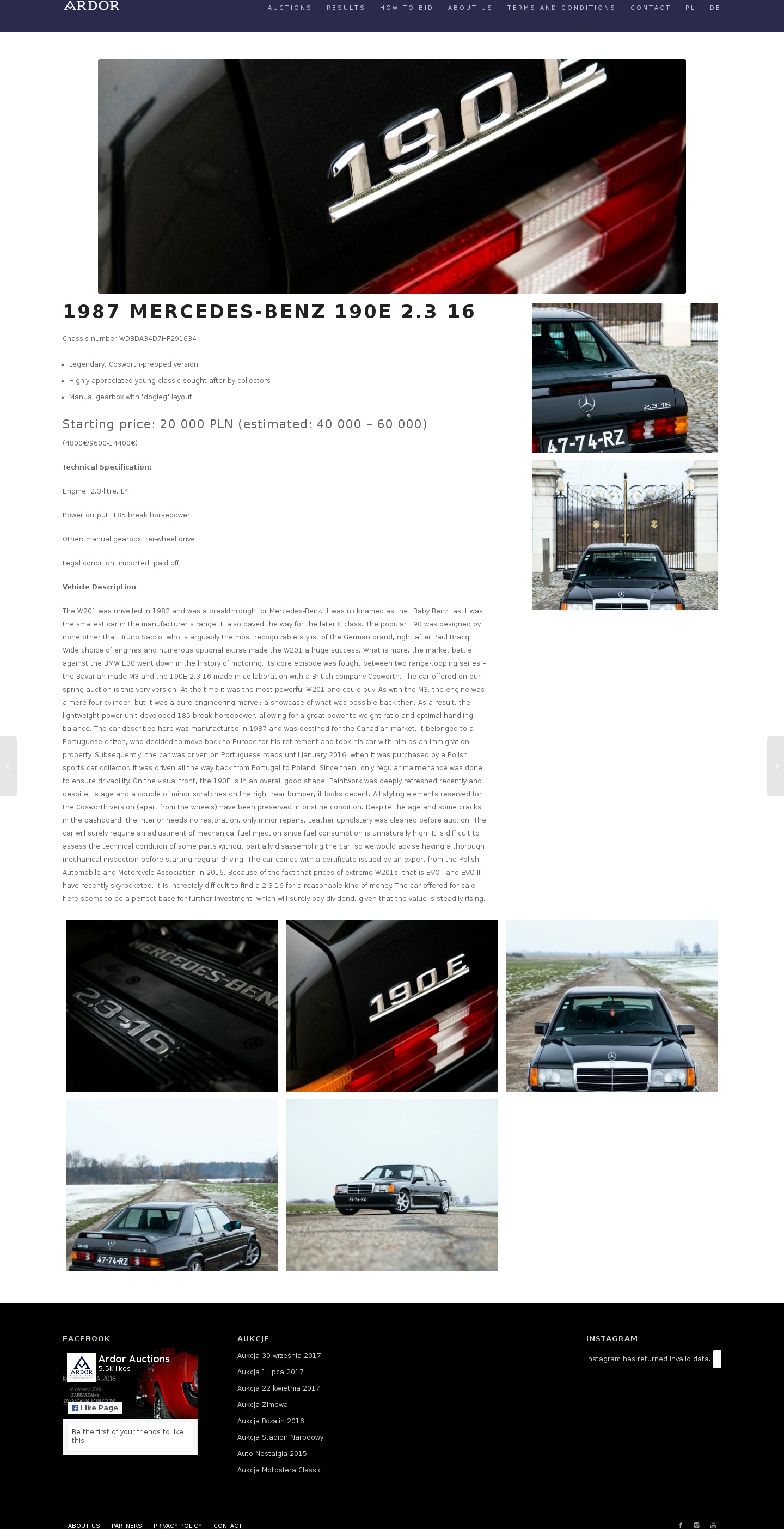Image resolution: width=784 pixels, height=1529 pixels.
Task: Open Partners link in footer
Action: [x=126, y=1525]
